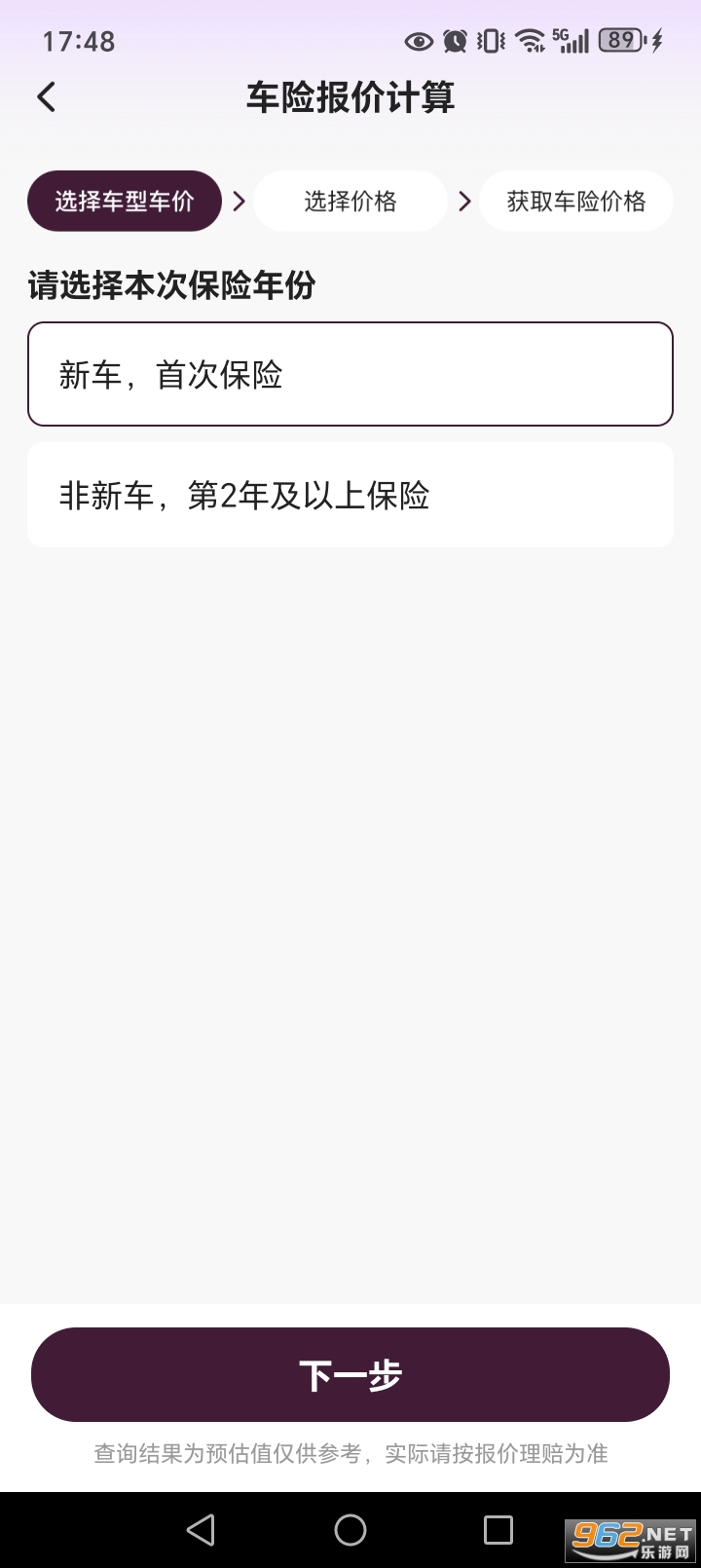701x1568 pixels.
Task: Click the chevron after 选择车型车价 step
Action: click(239, 201)
